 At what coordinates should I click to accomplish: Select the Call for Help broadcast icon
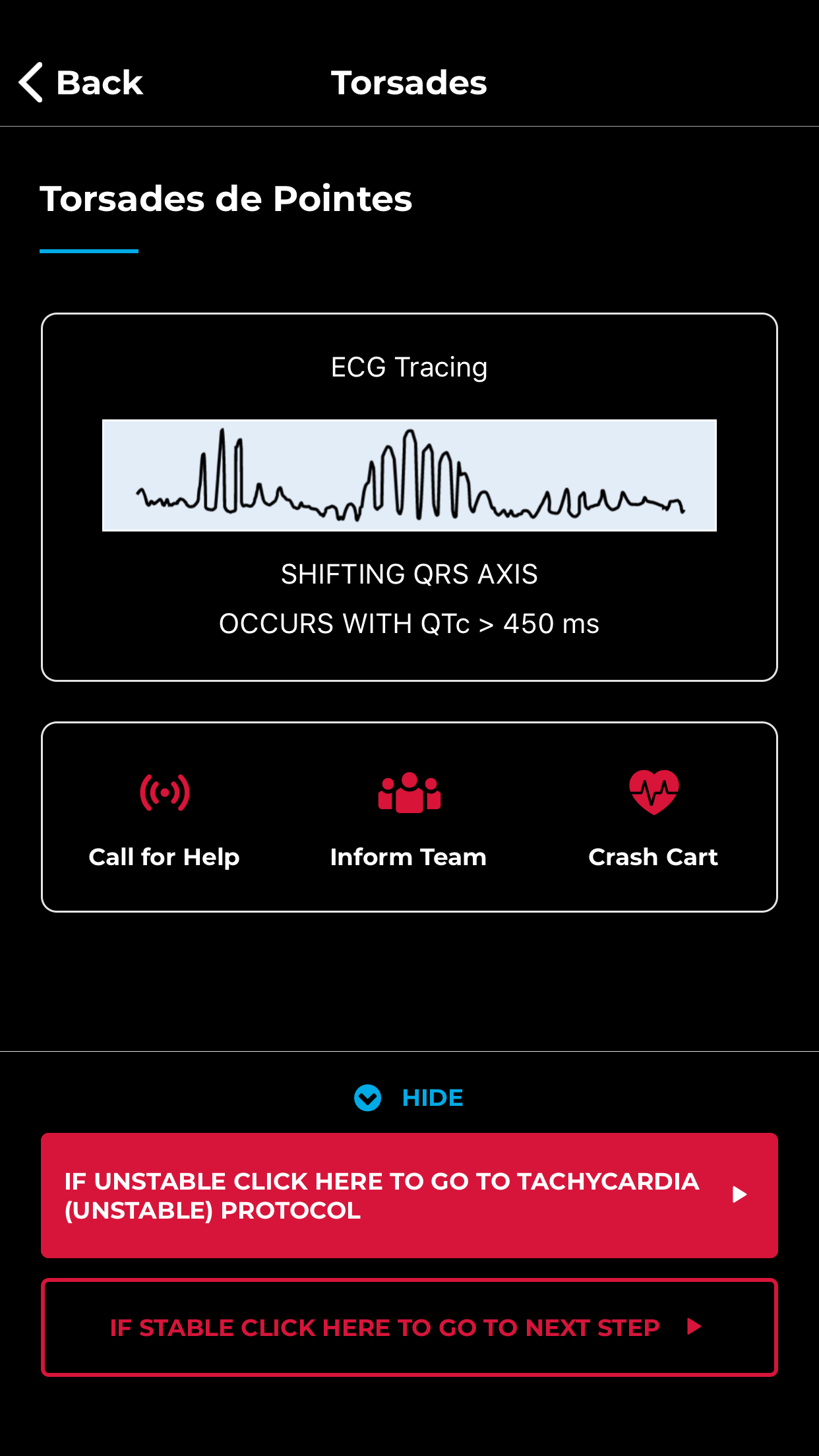[164, 793]
